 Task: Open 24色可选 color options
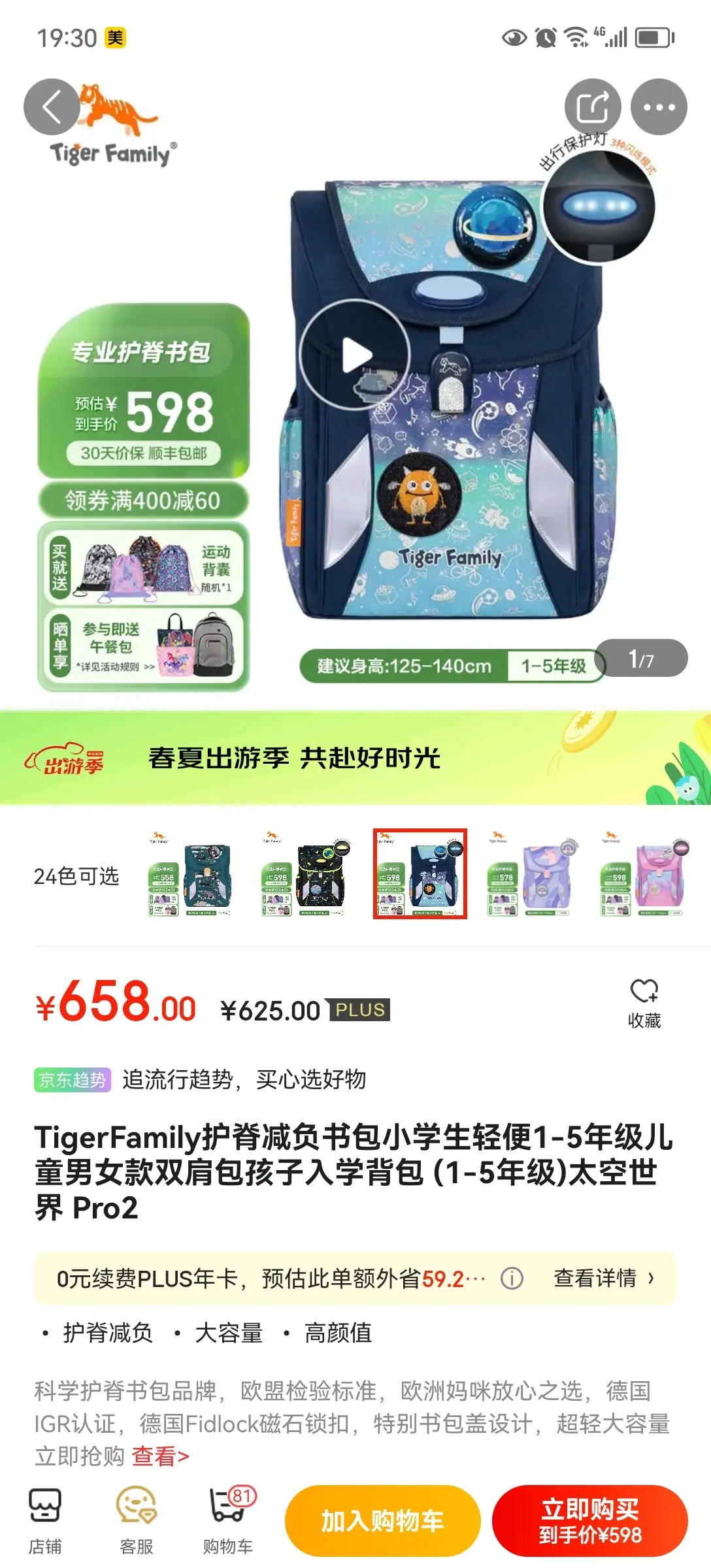pos(76,876)
